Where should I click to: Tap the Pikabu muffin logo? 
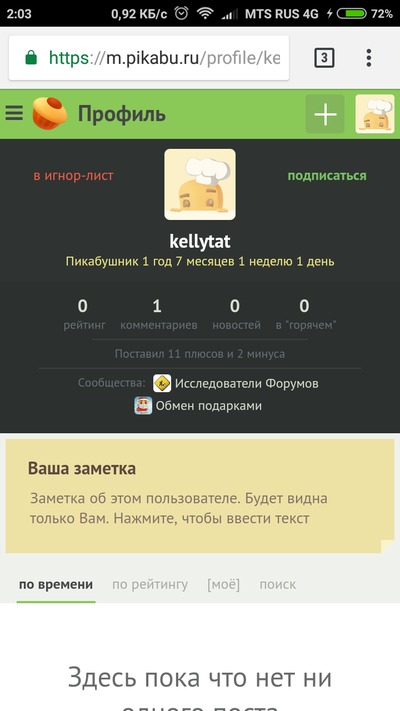click(x=50, y=113)
